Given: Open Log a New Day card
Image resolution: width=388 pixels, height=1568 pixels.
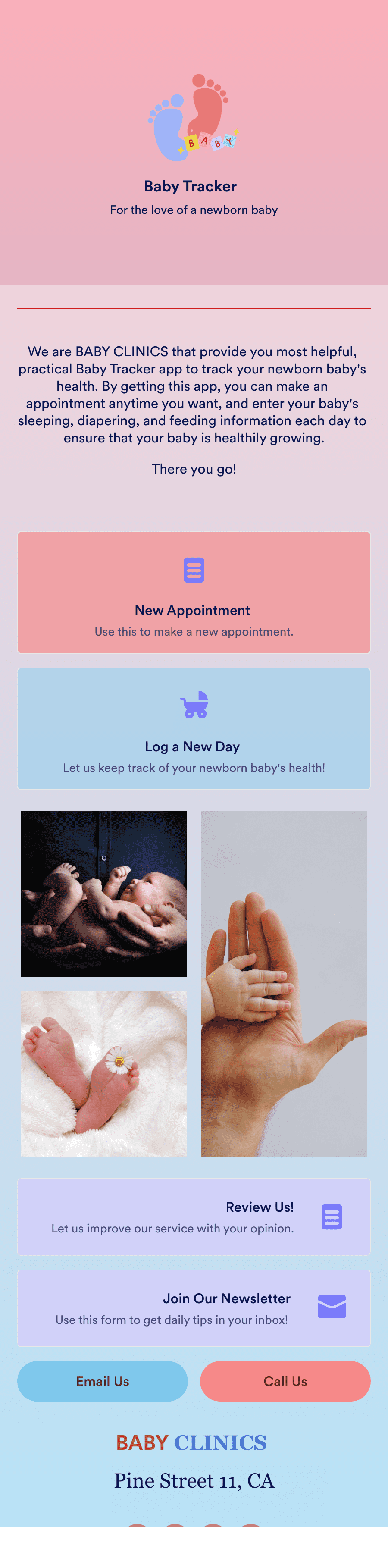Looking at the screenshot, I should 194,729.
